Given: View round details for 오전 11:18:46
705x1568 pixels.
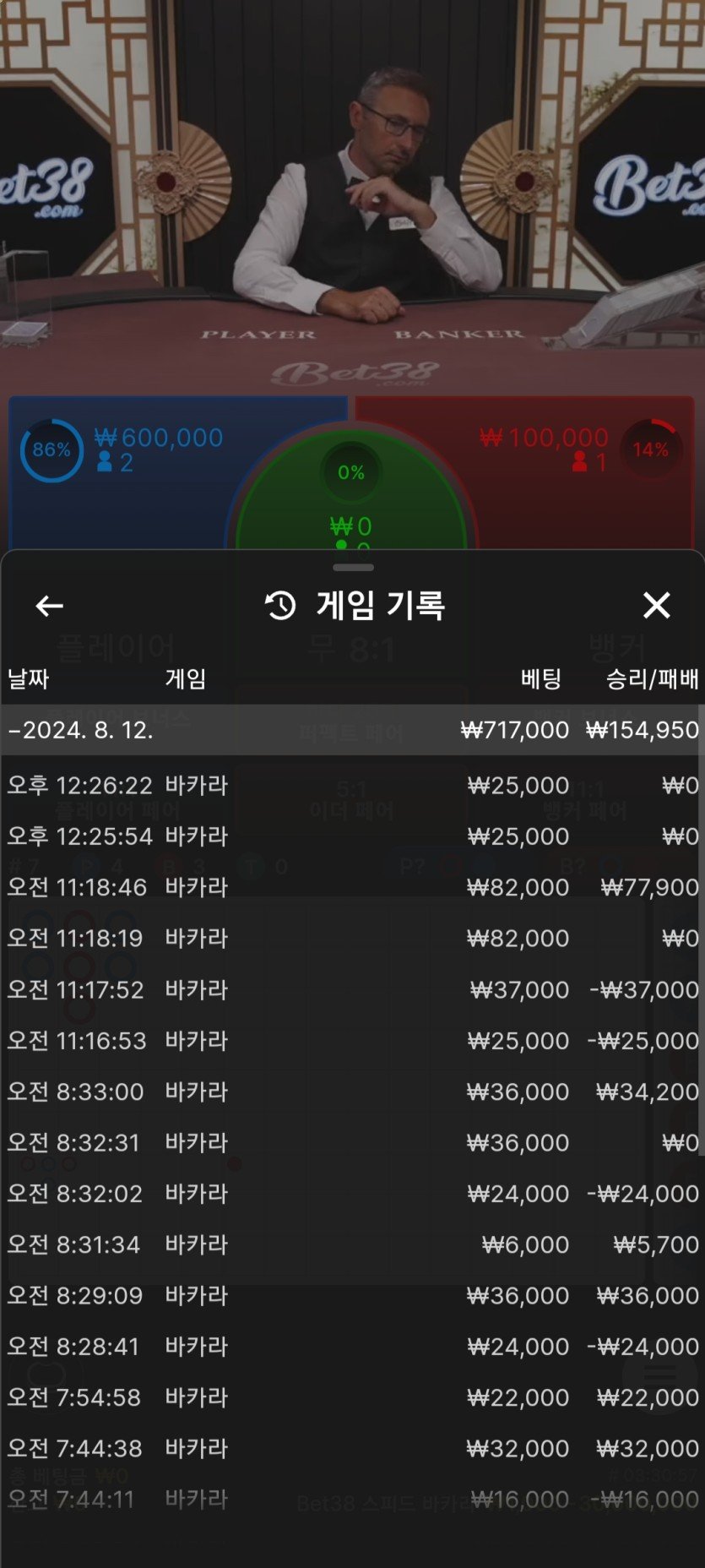Looking at the screenshot, I should 352,887.
